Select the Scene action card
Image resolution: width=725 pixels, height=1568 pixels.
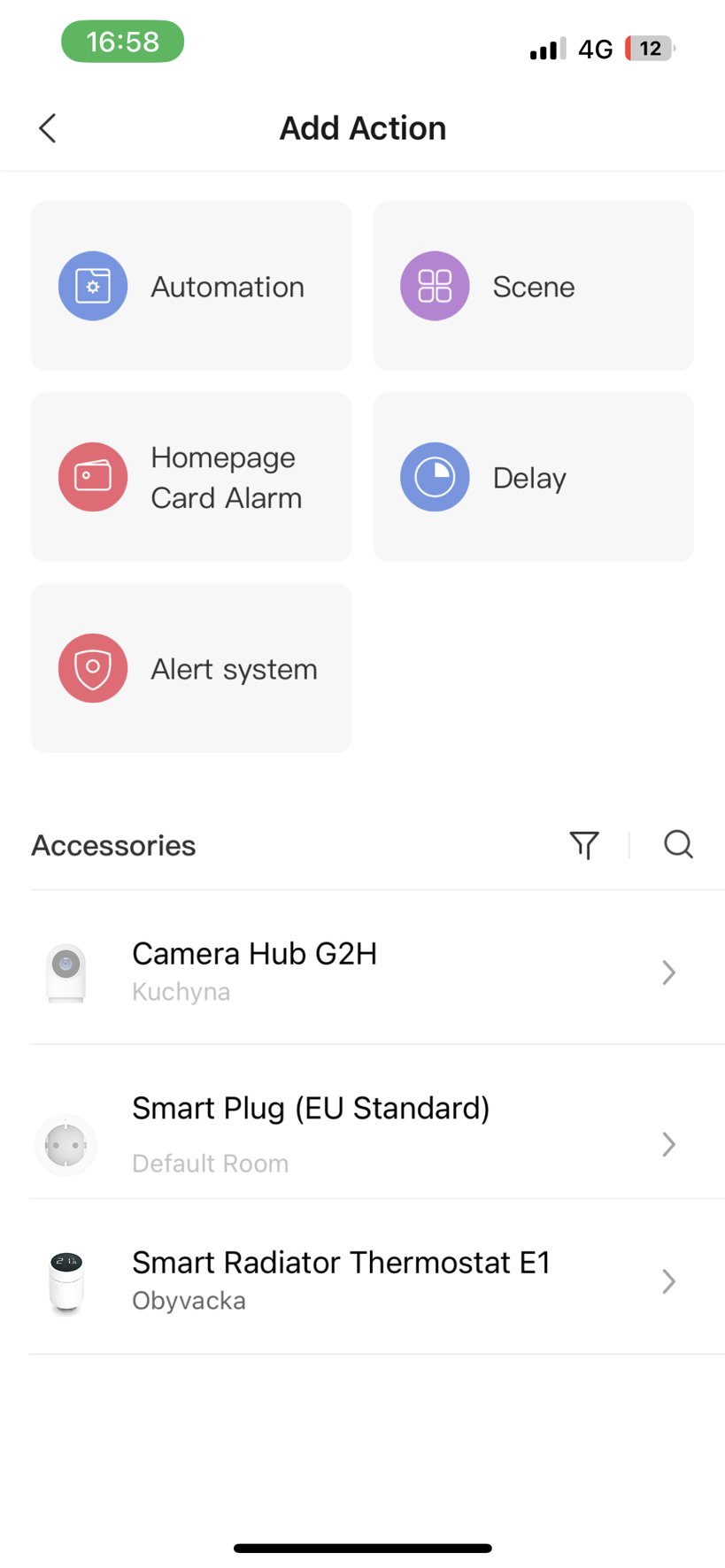pyautogui.click(x=533, y=286)
